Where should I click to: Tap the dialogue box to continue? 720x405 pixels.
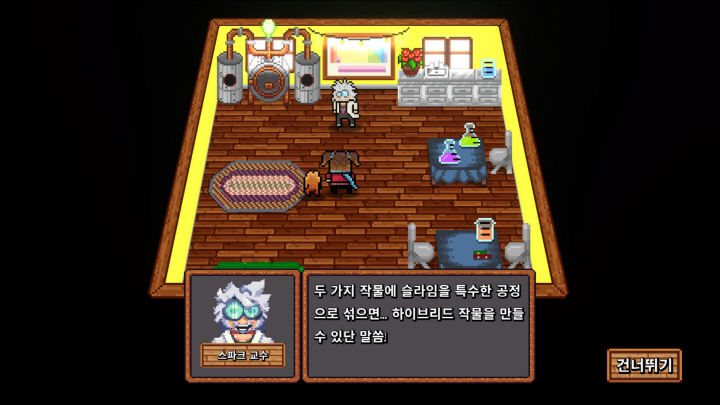click(x=418, y=325)
